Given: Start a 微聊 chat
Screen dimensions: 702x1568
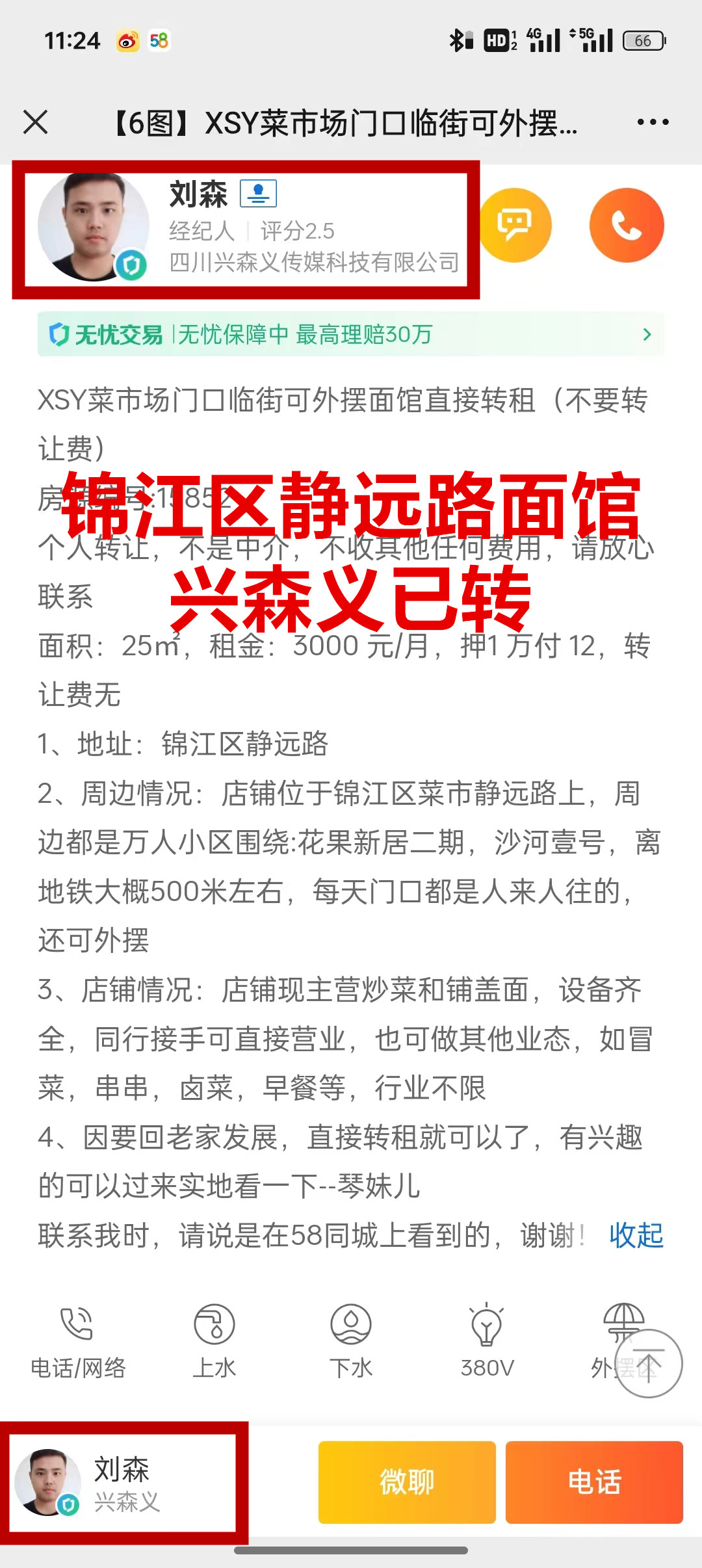Looking at the screenshot, I should [407, 1482].
